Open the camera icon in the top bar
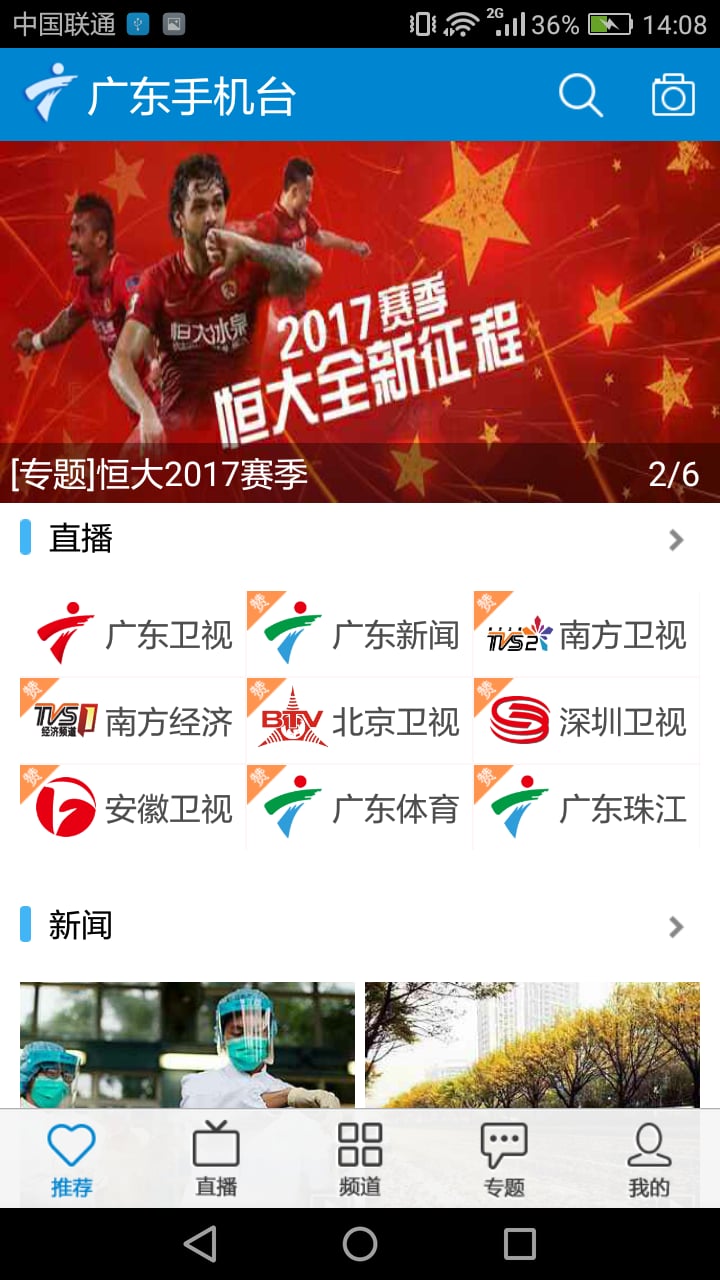720x1280 pixels. [673, 96]
